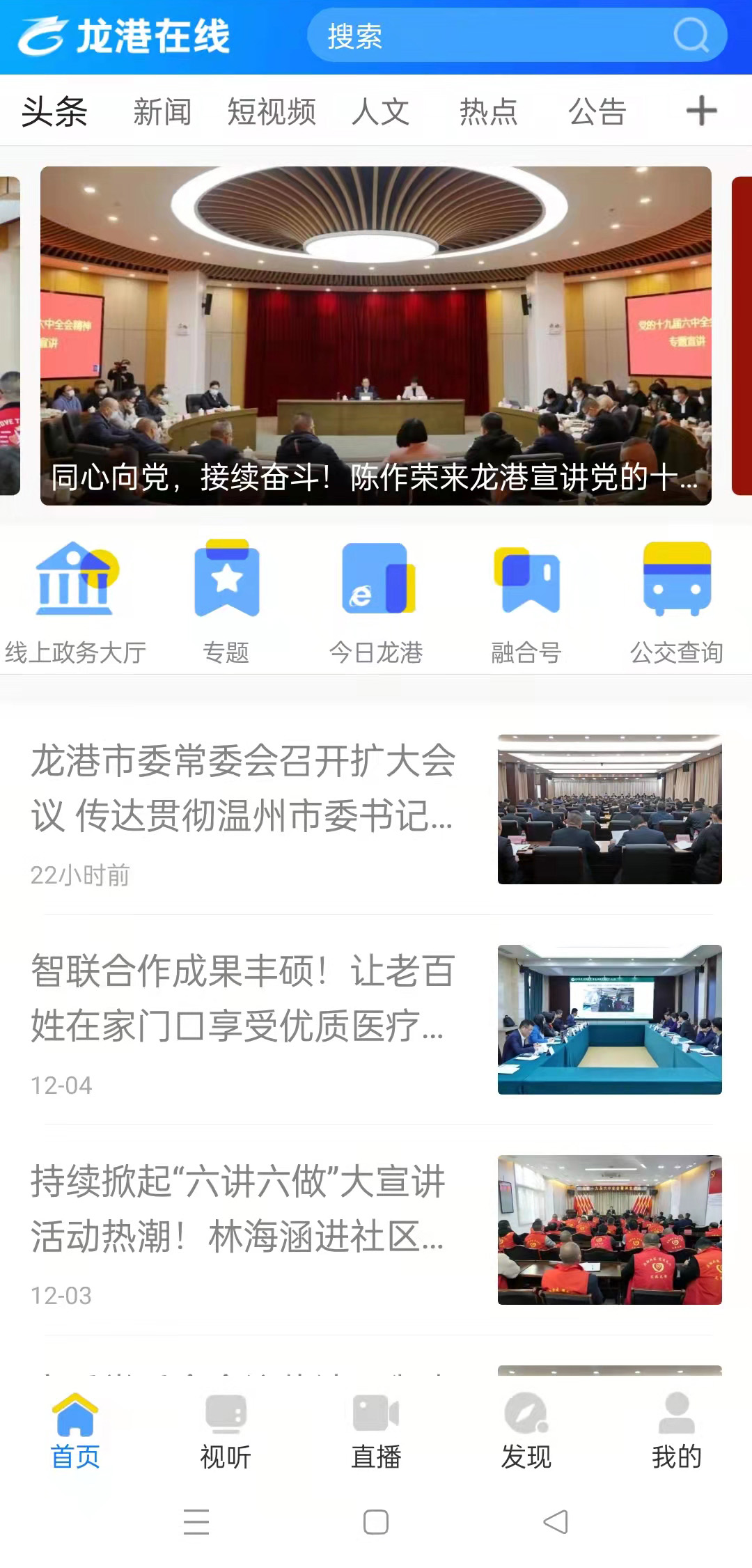Viewport: 752px width, 1568px height.
Task: Switch to the 新闻 tab
Action: click(x=162, y=111)
